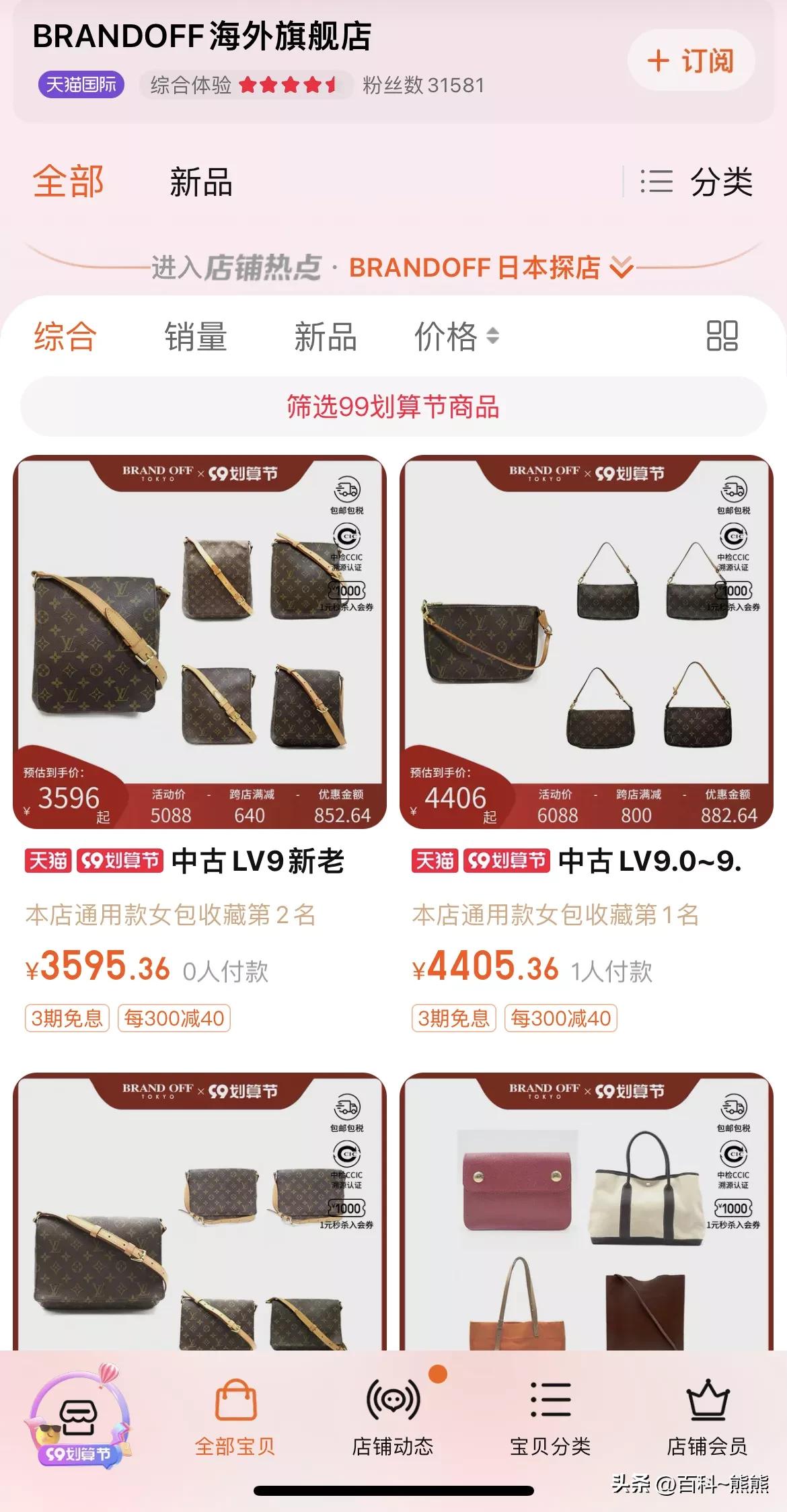Screen dimensions: 787x1512
Task: Select the 全部 top tab
Action: click(68, 182)
